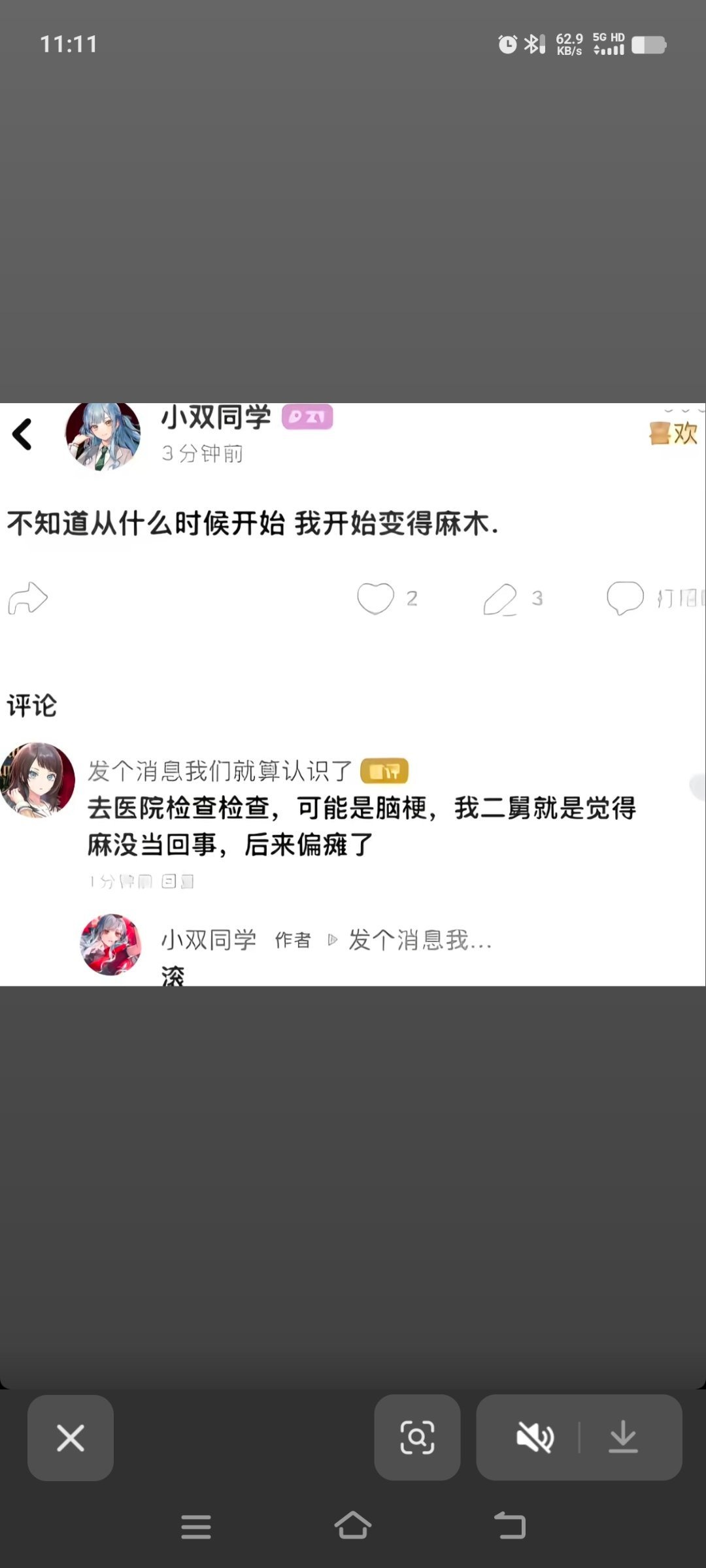Viewport: 706px width, 1568px height.
Task: Tap the system back button
Action: click(x=510, y=1526)
